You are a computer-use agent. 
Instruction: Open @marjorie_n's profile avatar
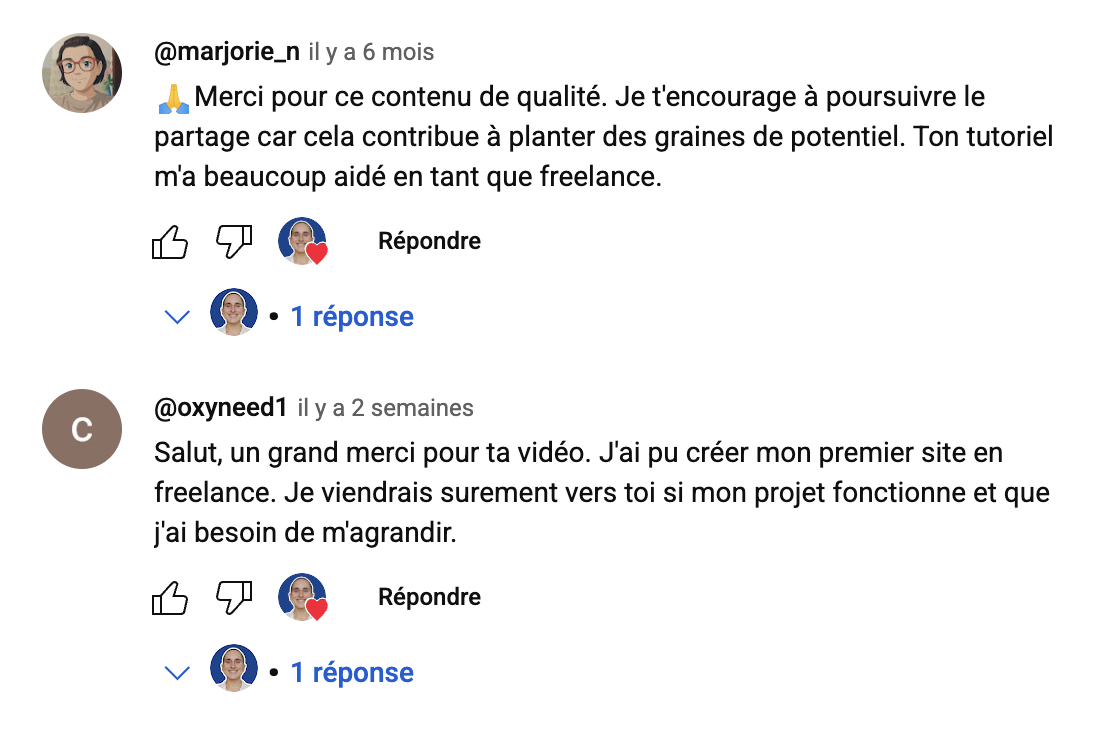coord(82,72)
